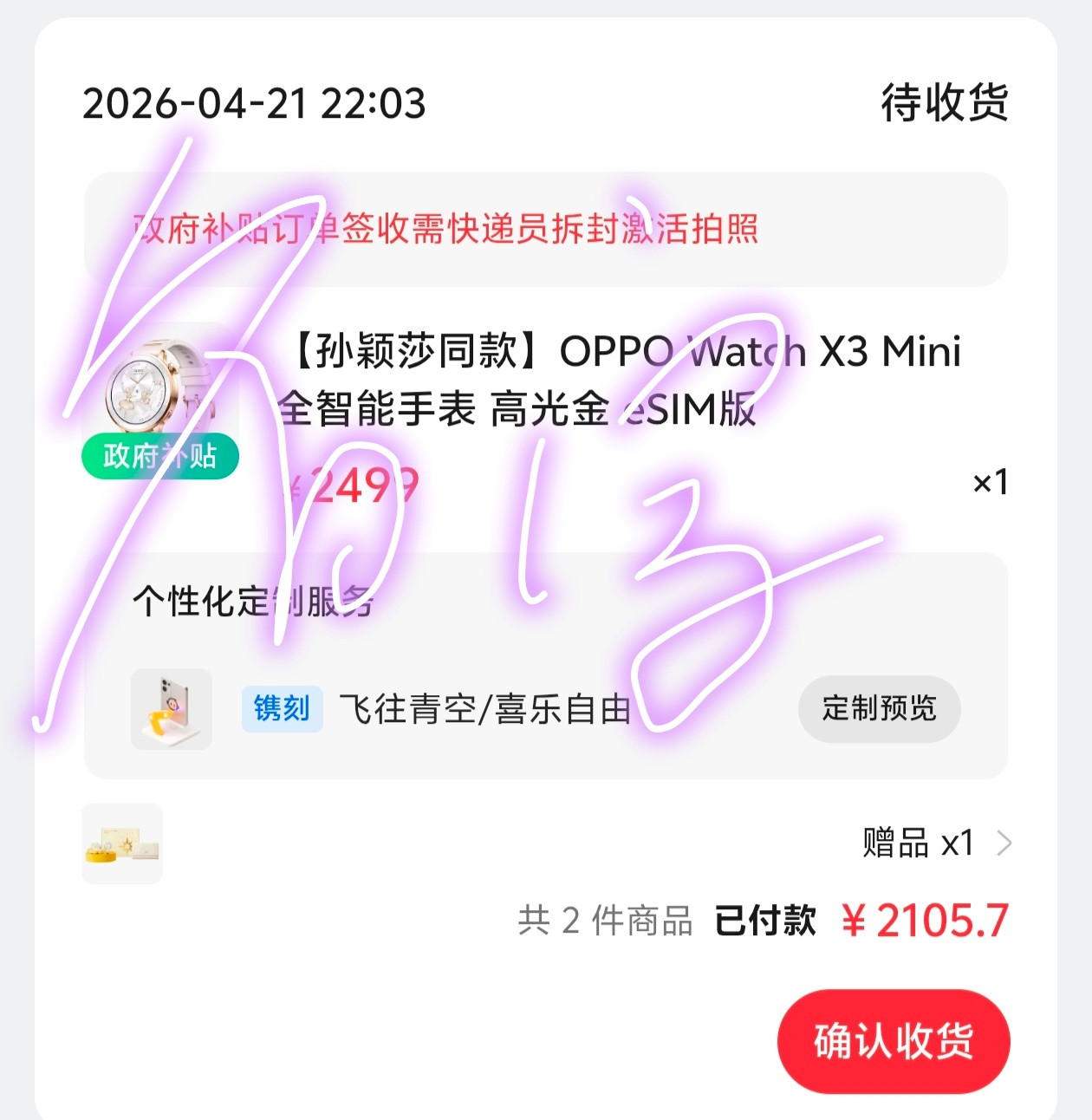This screenshot has width=1092, height=1120.
Task: Open the engraving sample phone thumbnail
Action: (171, 709)
